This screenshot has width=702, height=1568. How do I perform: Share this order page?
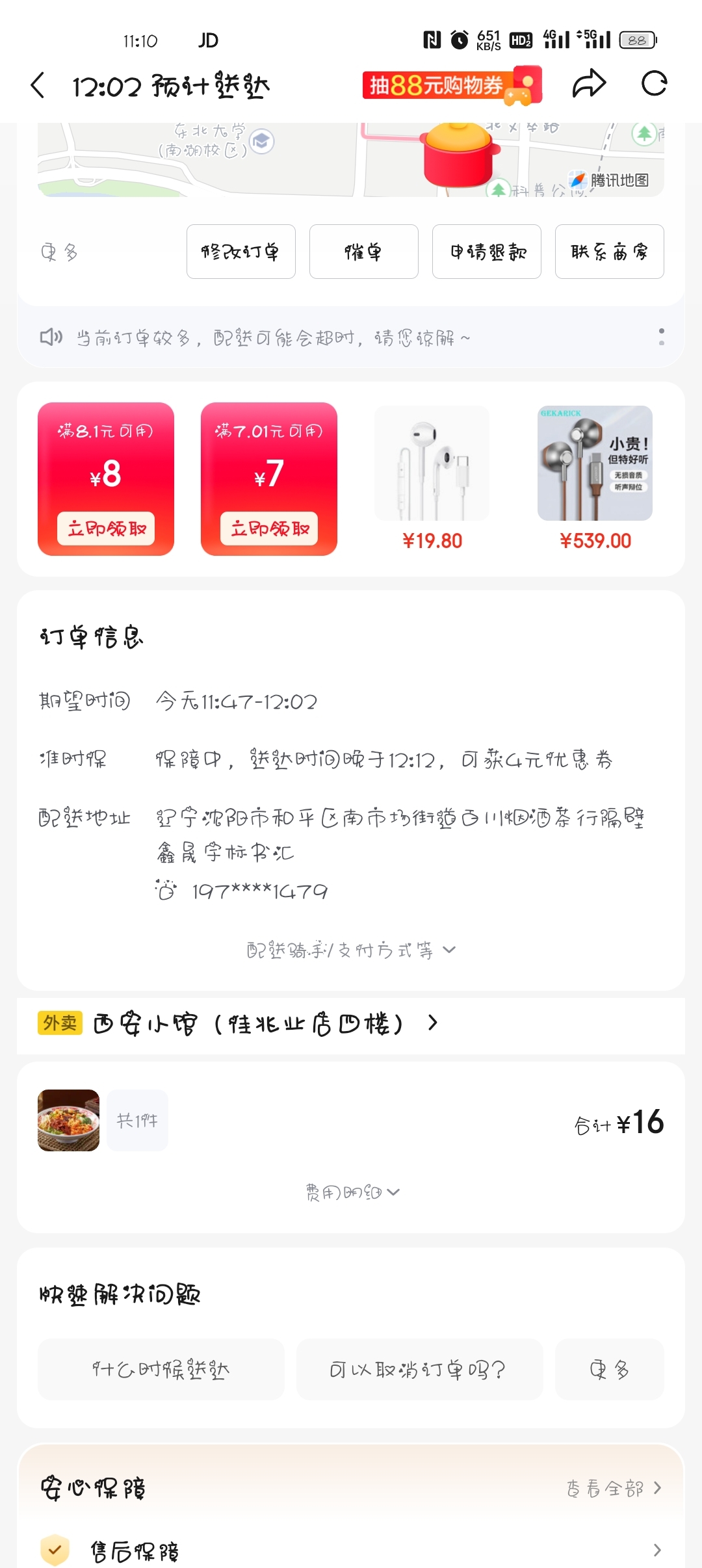pos(589,84)
